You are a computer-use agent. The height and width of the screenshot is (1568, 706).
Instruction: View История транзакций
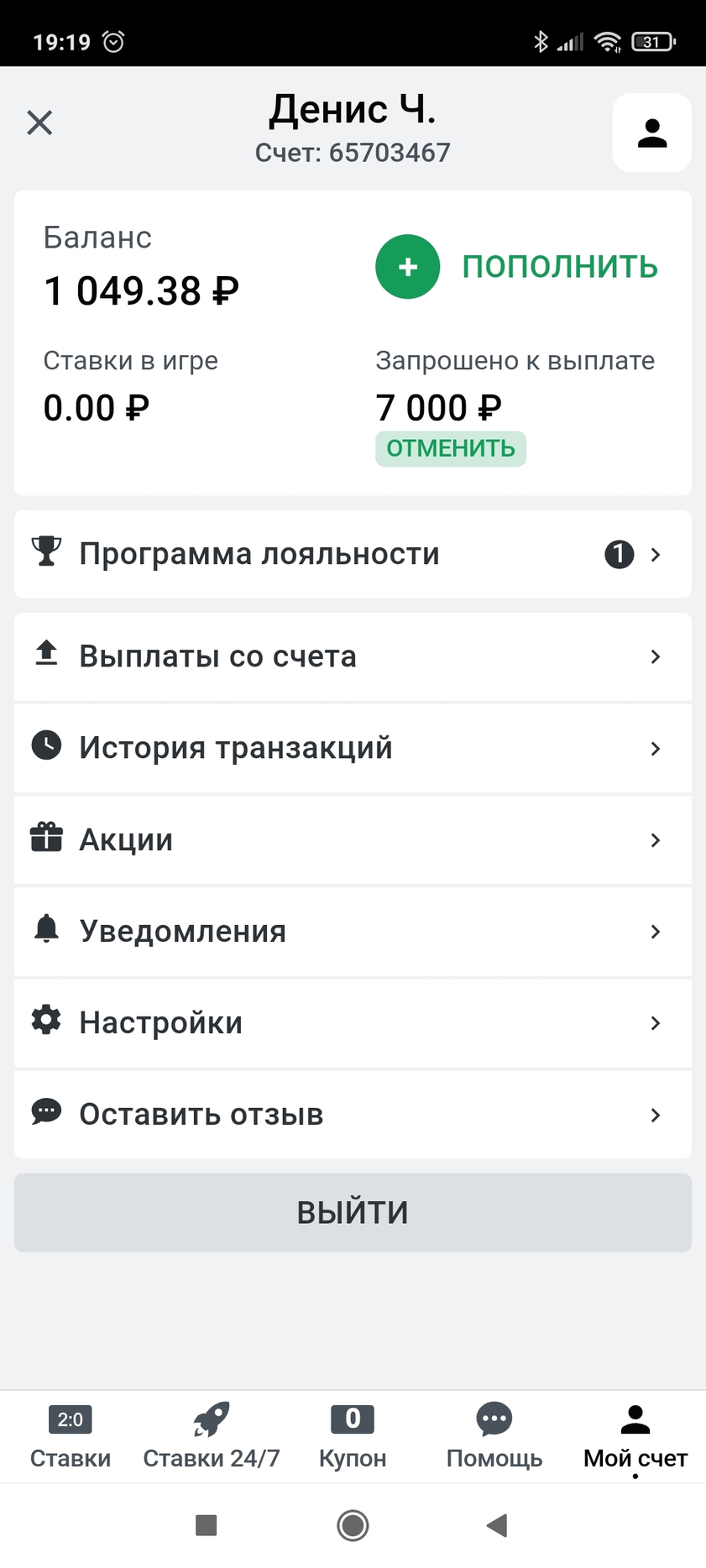click(x=353, y=748)
